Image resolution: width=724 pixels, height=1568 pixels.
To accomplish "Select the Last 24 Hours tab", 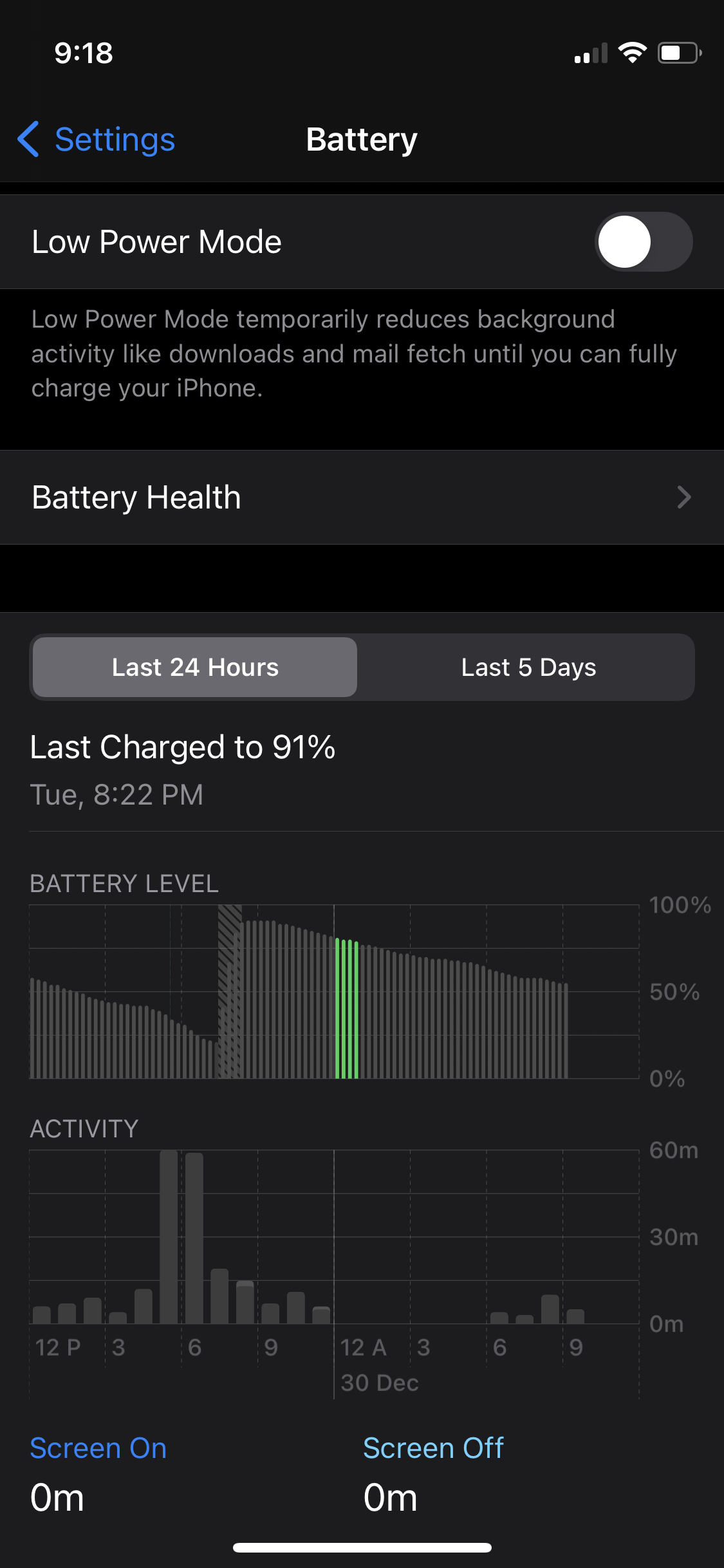I will [194, 667].
